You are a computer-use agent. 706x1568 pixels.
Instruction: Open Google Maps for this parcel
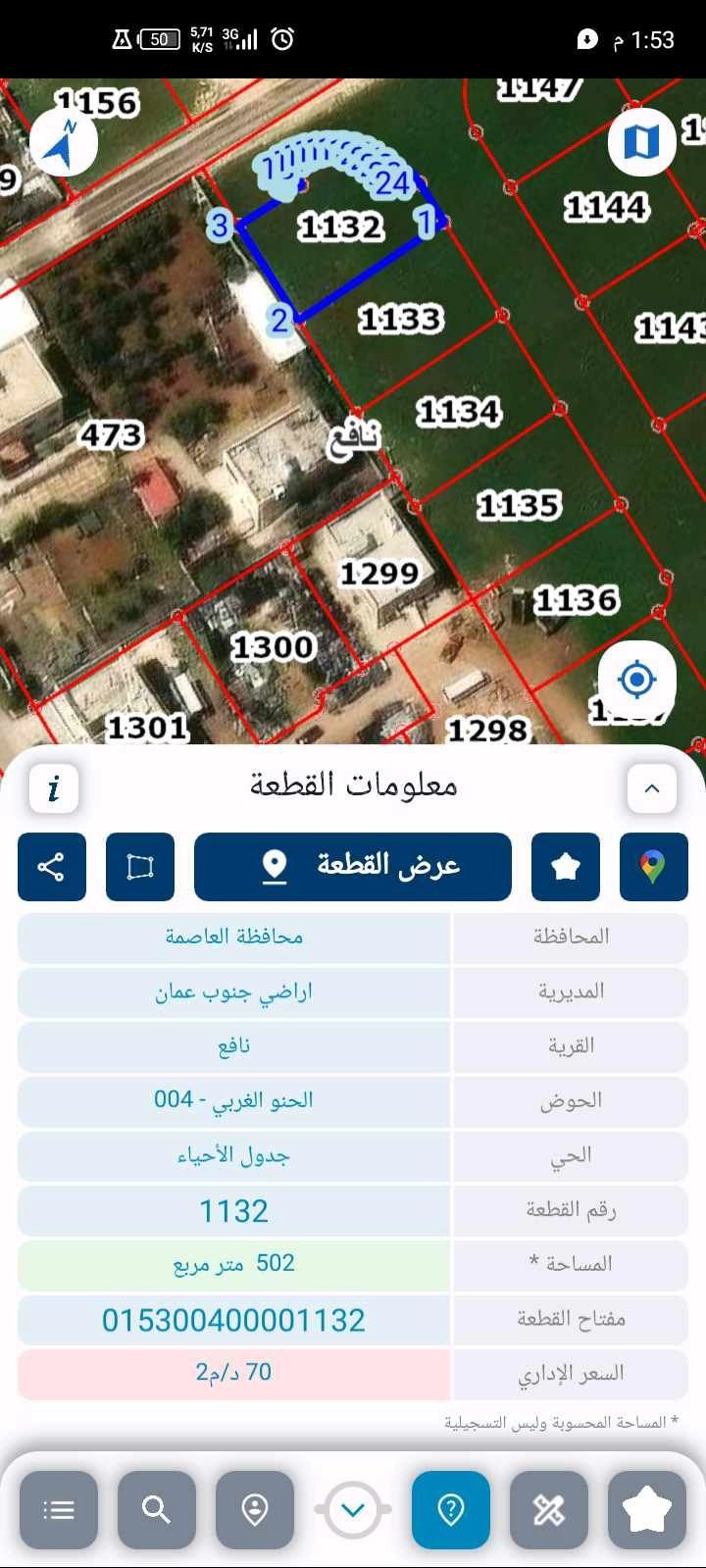pyautogui.click(x=653, y=867)
